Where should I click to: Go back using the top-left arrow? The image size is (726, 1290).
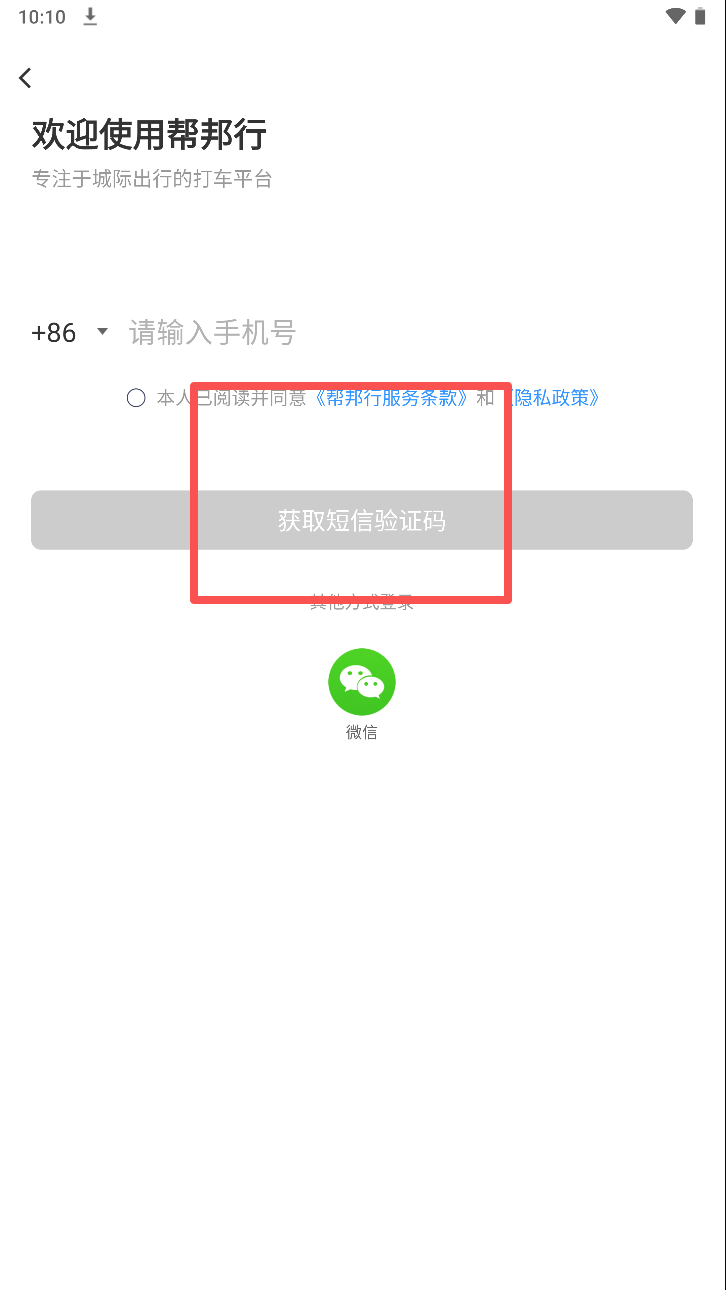pyautogui.click(x=26, y=78)
